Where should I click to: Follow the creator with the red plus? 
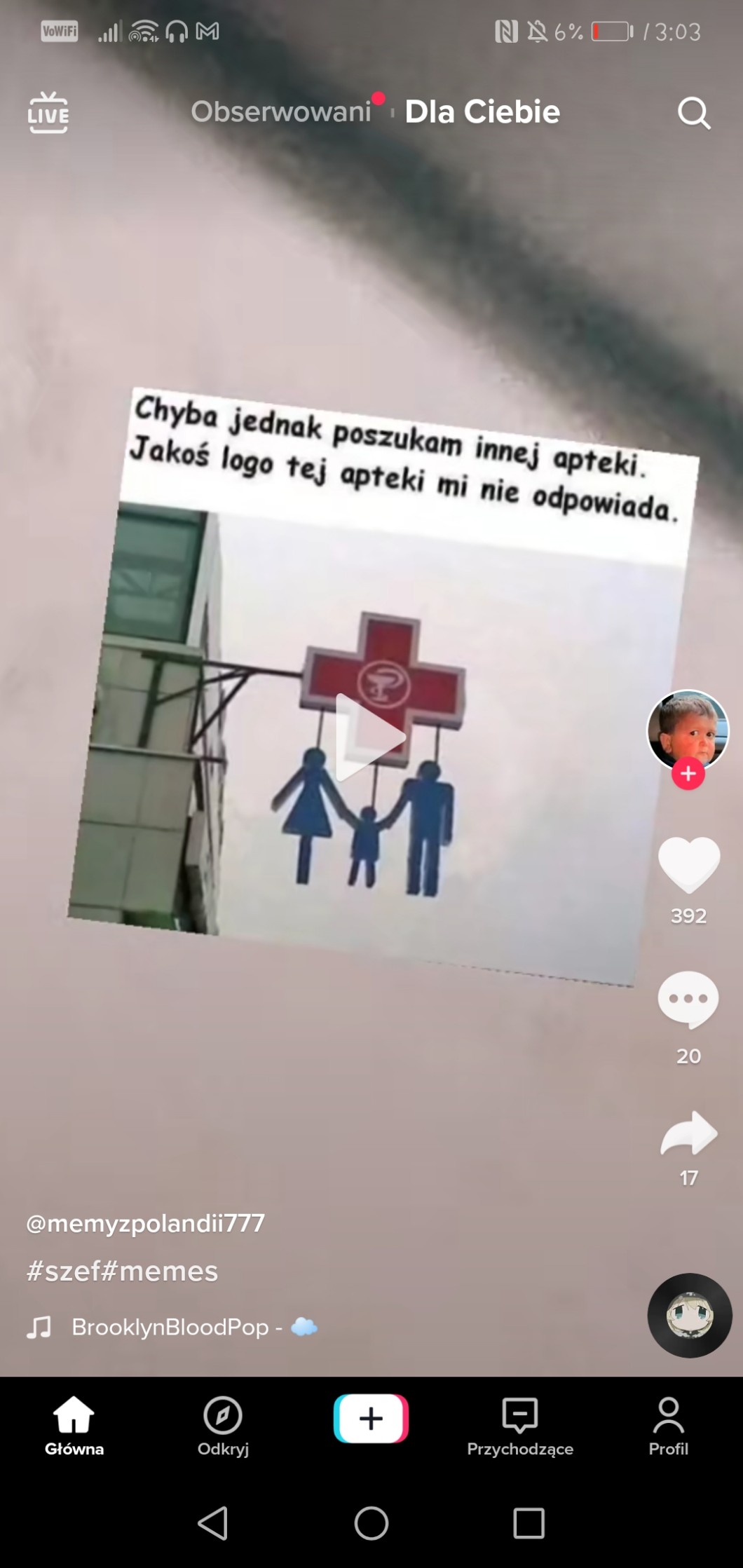(x=688, y=774)
